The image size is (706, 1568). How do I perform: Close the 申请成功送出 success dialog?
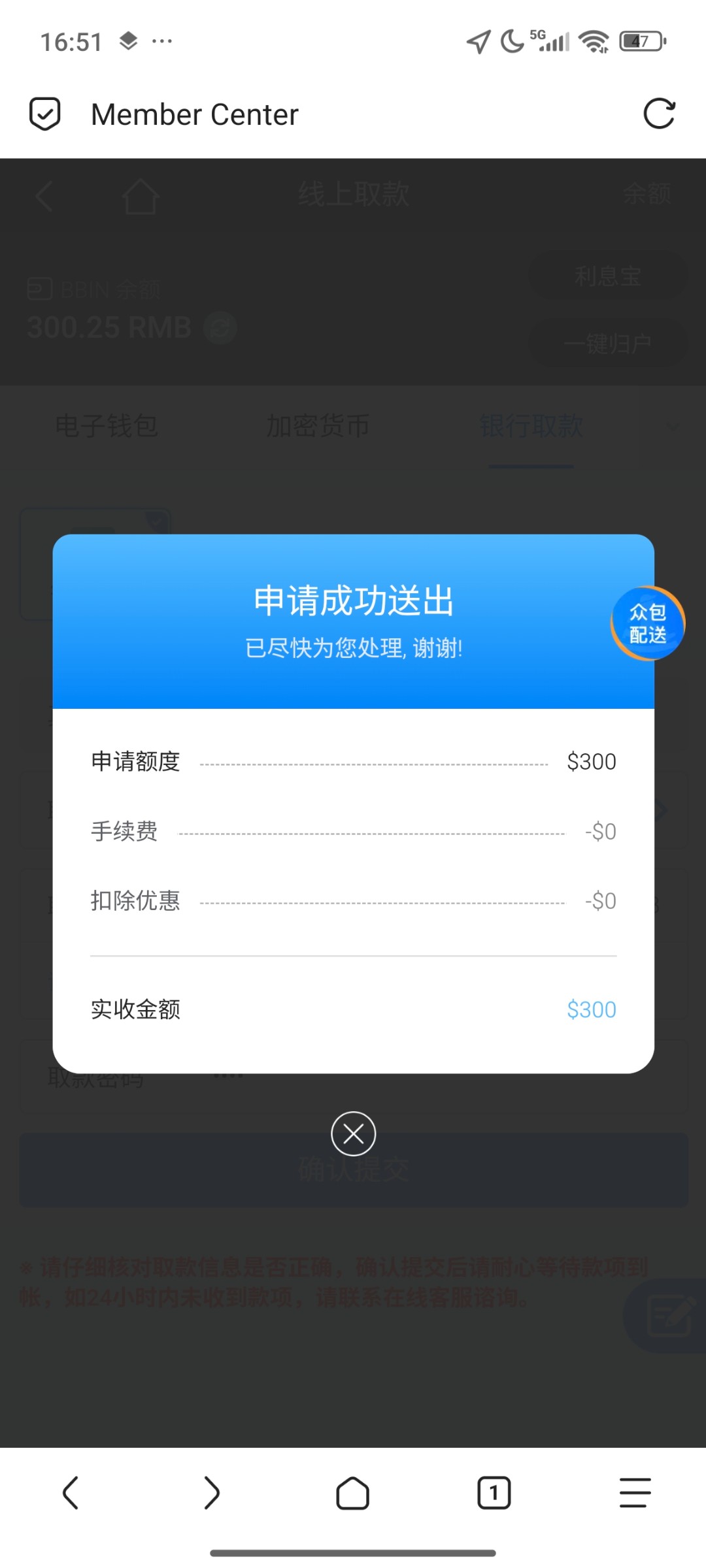352,1134
